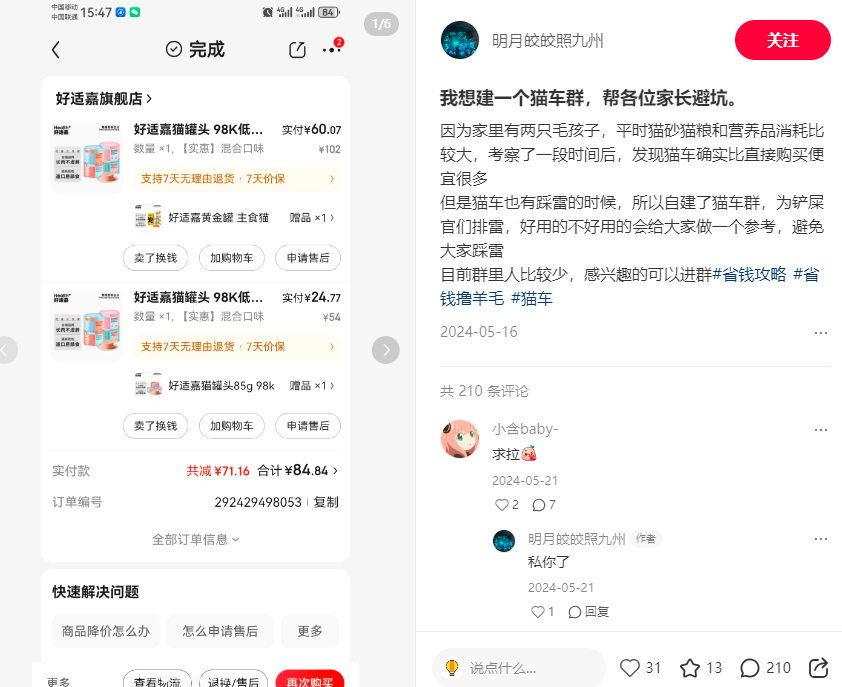Tap the 说点什么 comment field
Viewport: 842px width, 687px height.
[x=520, y=667]
